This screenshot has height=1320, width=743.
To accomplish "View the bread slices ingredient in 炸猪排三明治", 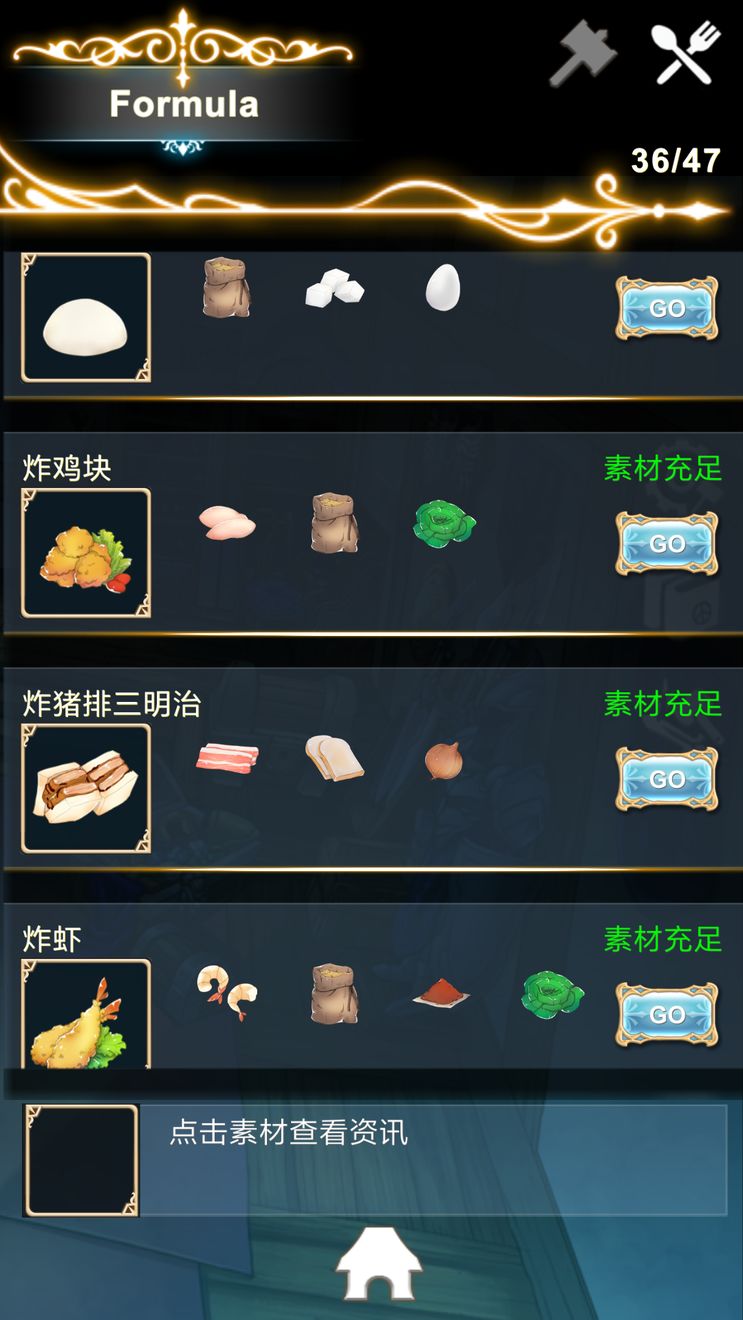I will point(334,758).
